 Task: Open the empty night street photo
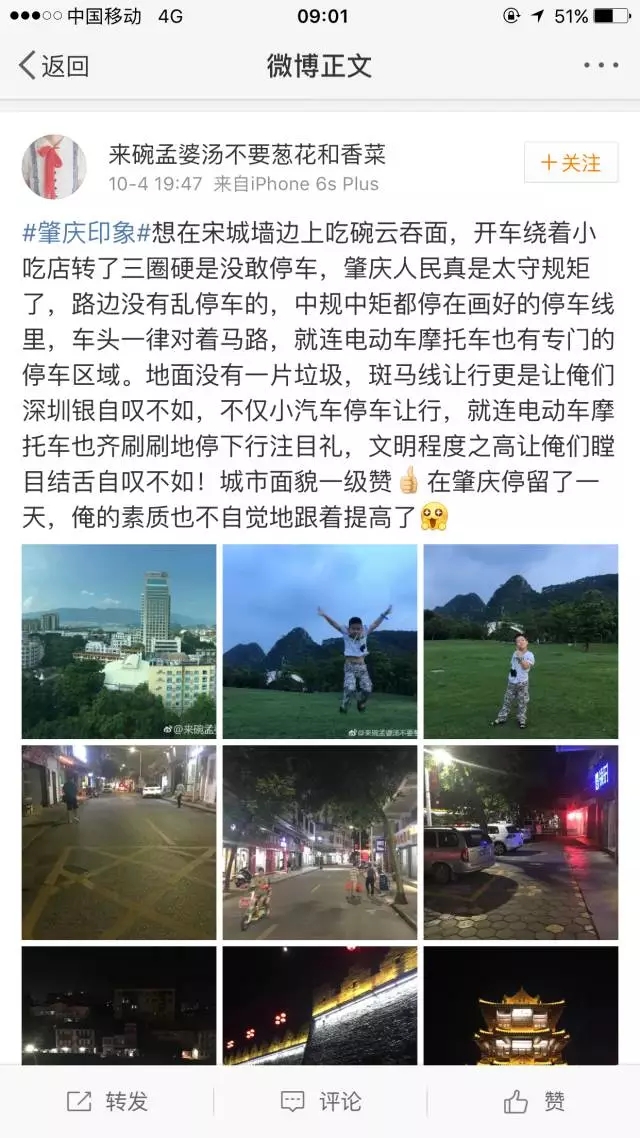coord(119,842)
